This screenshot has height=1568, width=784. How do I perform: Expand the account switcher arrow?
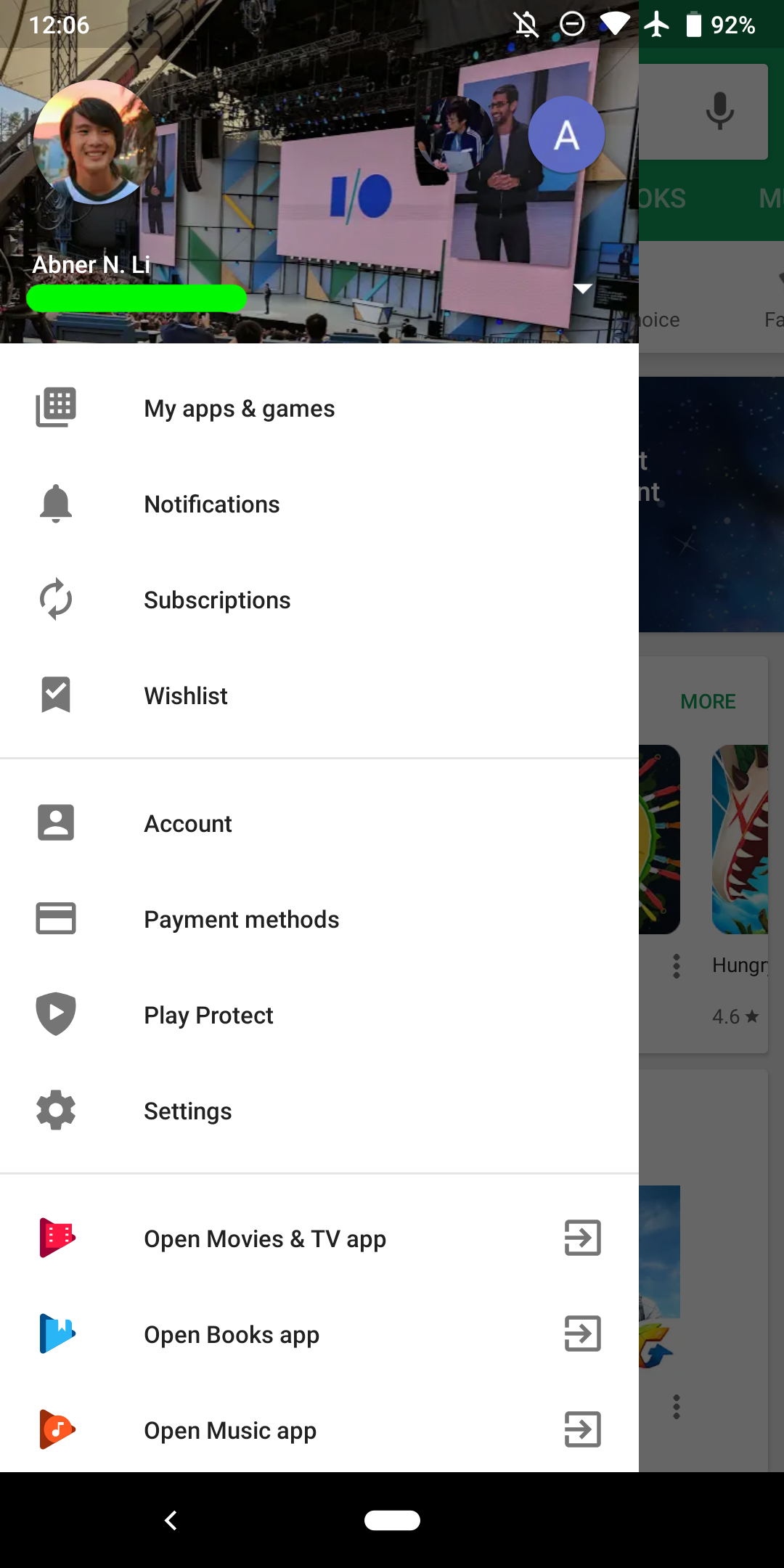tap(584, 288)
